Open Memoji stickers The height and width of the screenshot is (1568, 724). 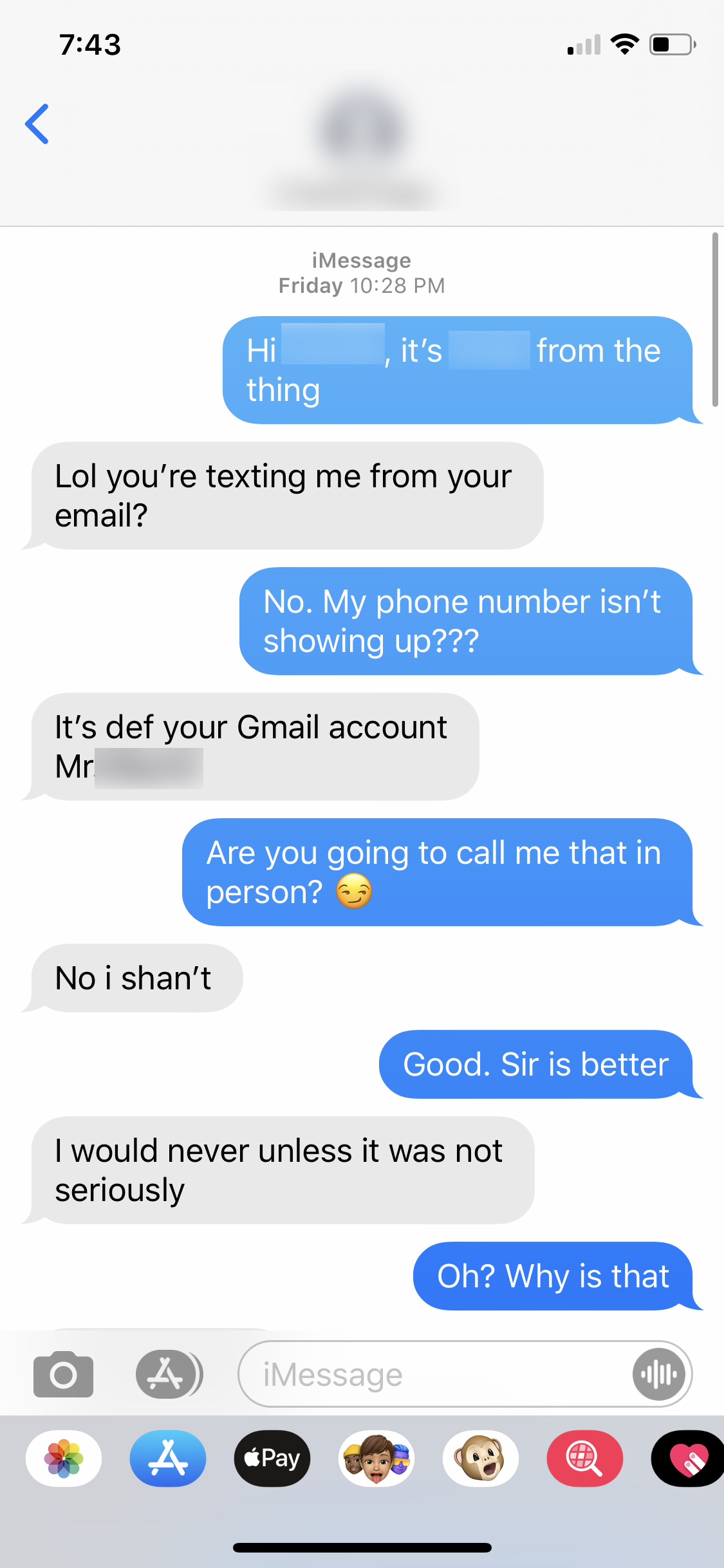(x=376, y=1458)
